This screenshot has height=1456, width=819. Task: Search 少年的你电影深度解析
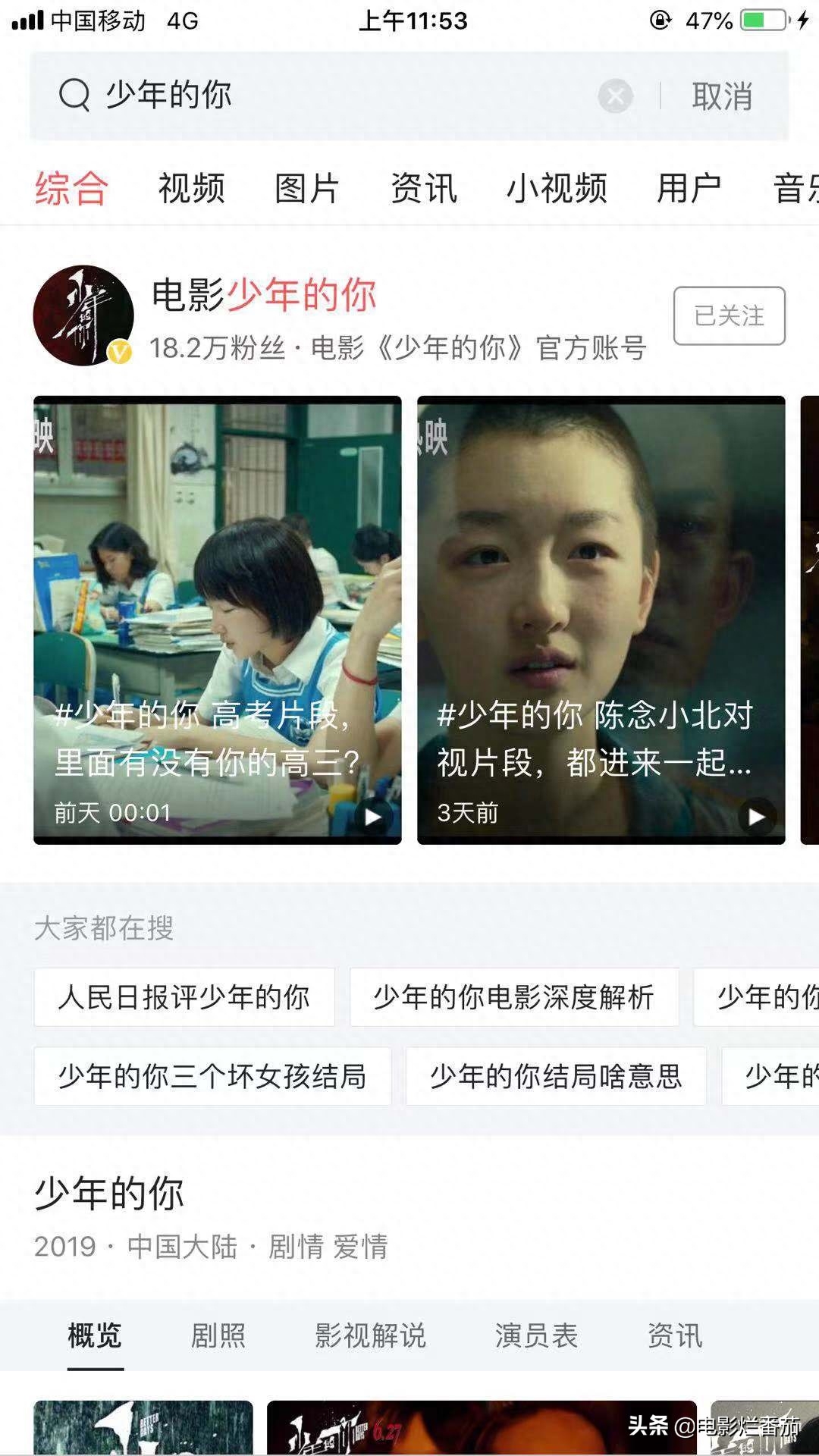[513, 997]
